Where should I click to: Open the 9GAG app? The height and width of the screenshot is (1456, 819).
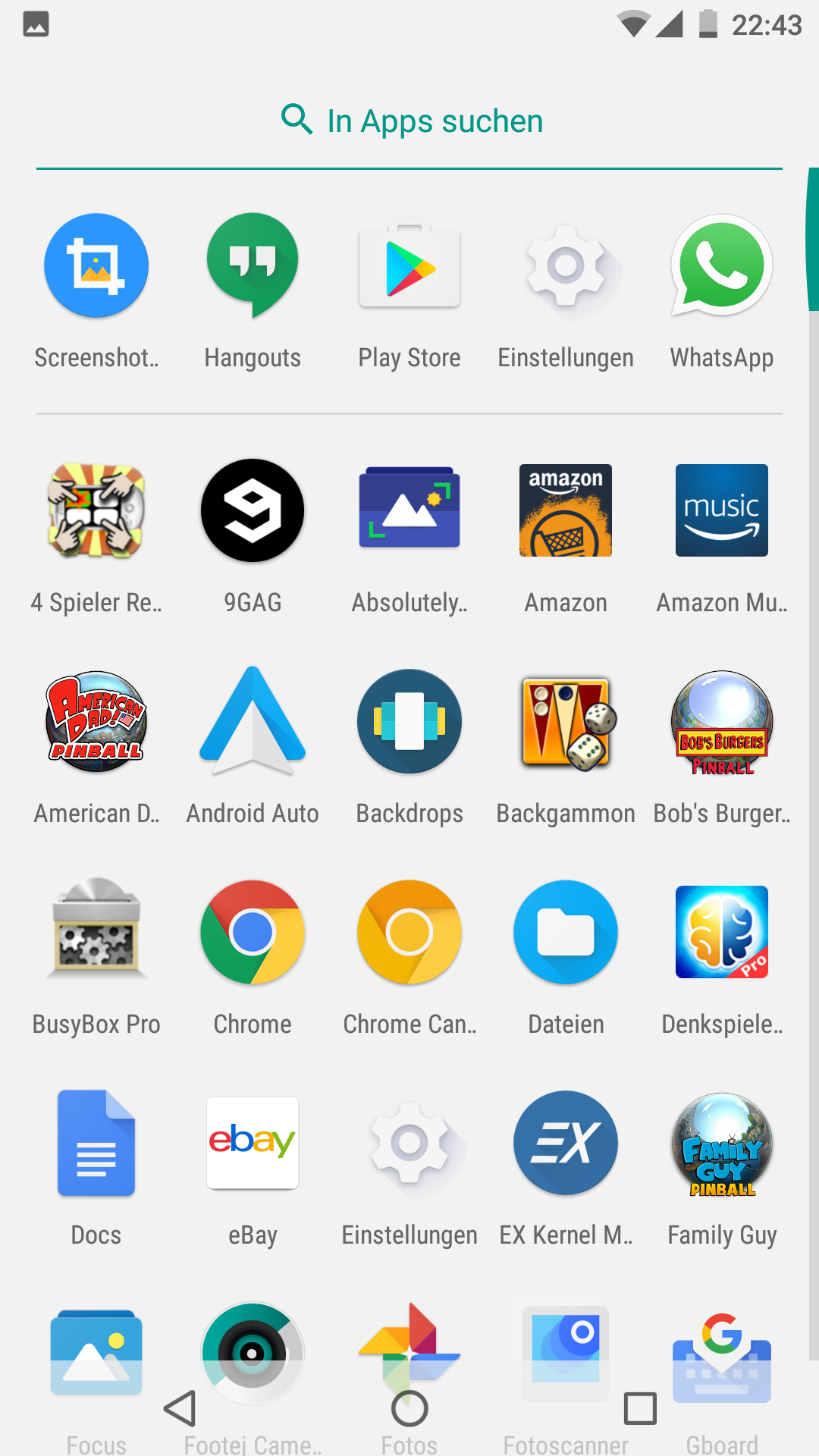253,510
